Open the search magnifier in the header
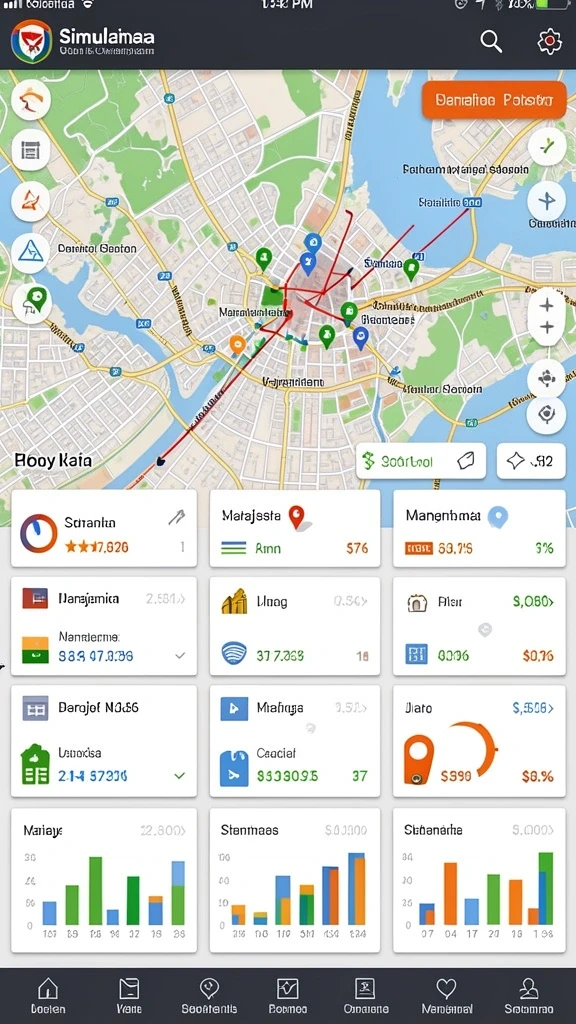Viewport: 576px width, 1024px height. (x=491, y=41)
